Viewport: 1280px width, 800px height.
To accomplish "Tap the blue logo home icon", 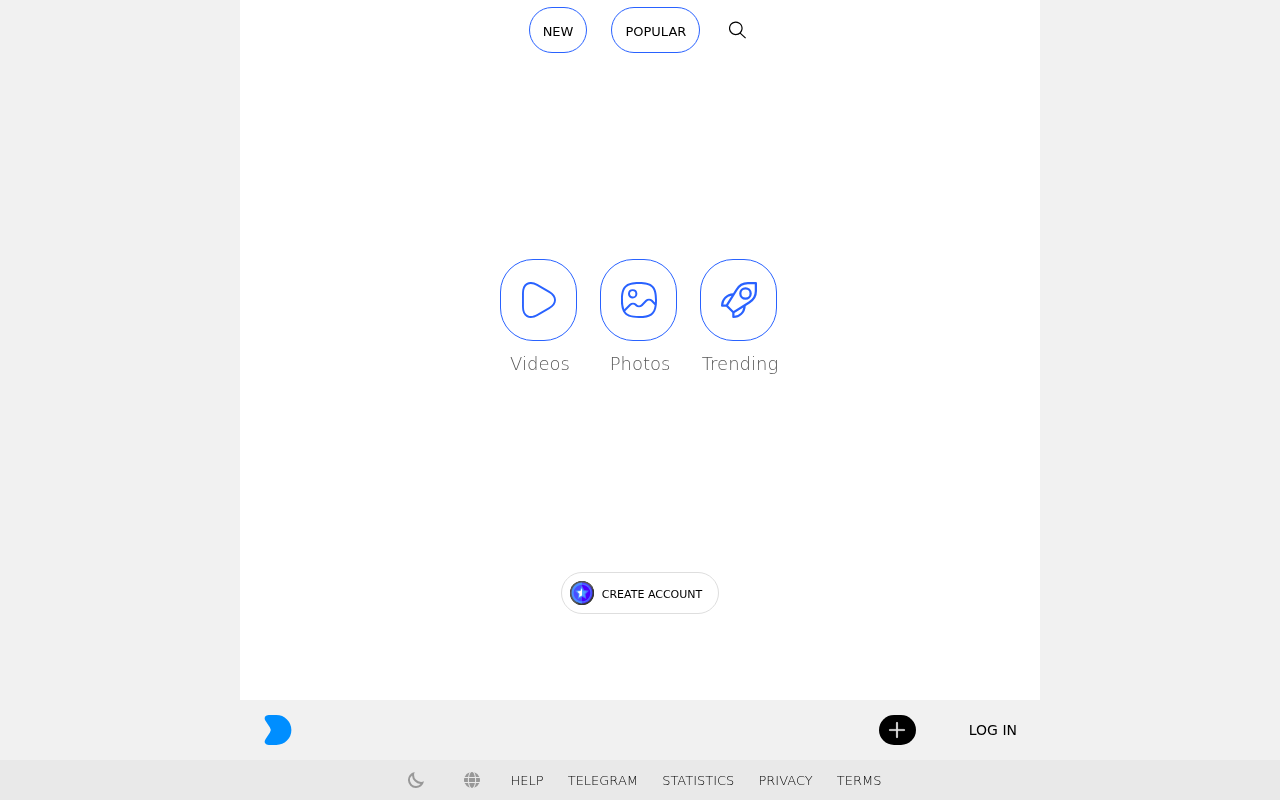I will [278, 730].
